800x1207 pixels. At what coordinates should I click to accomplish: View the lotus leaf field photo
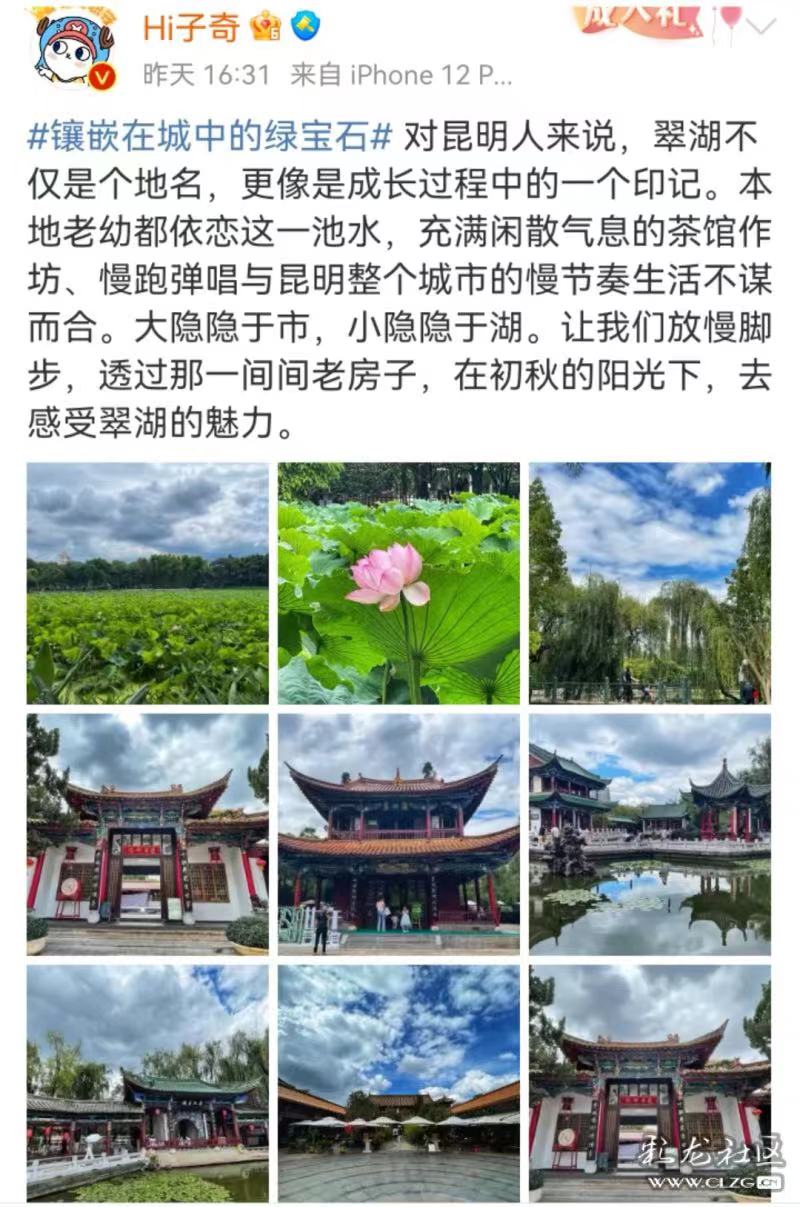click(x=147, y=583)
